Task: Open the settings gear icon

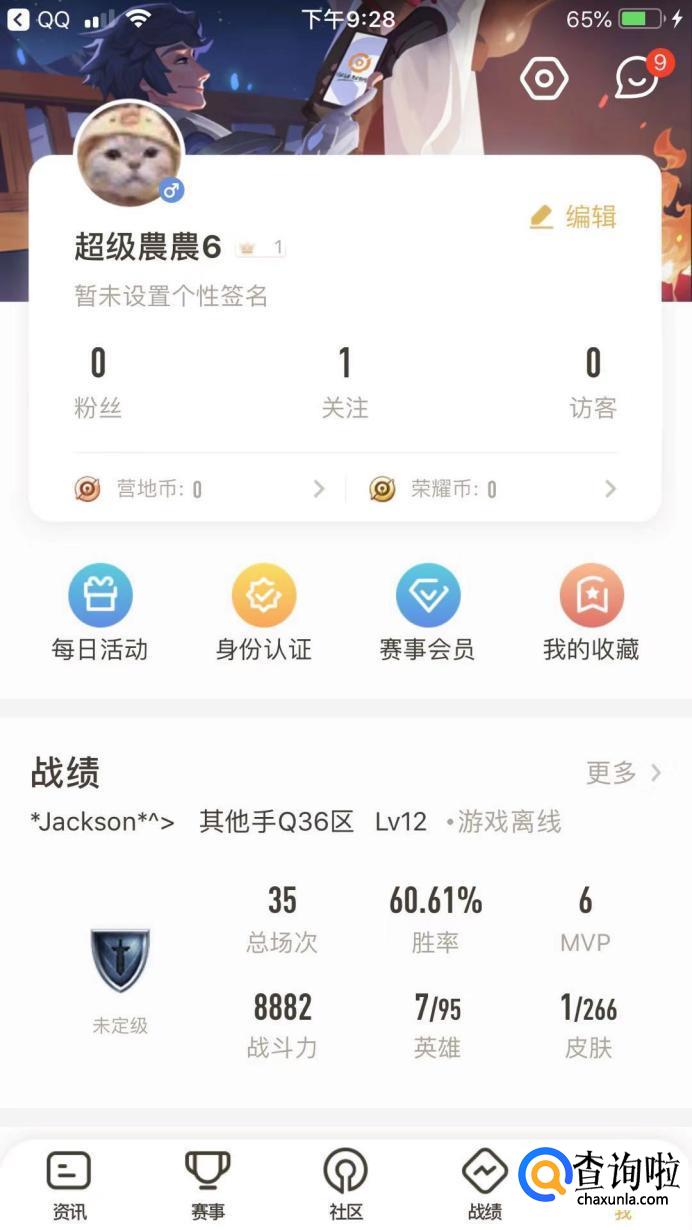Action: 544,79
